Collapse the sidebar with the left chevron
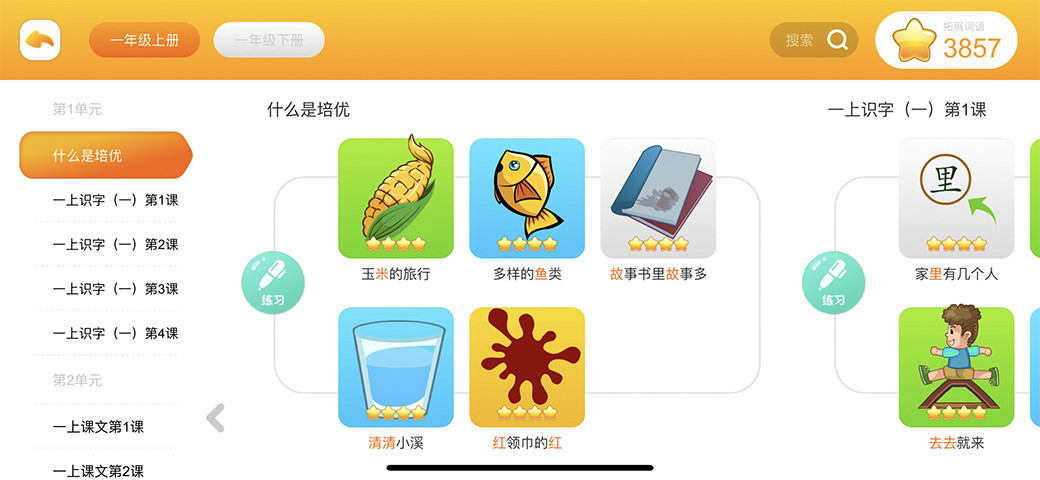 coord(215,417)
